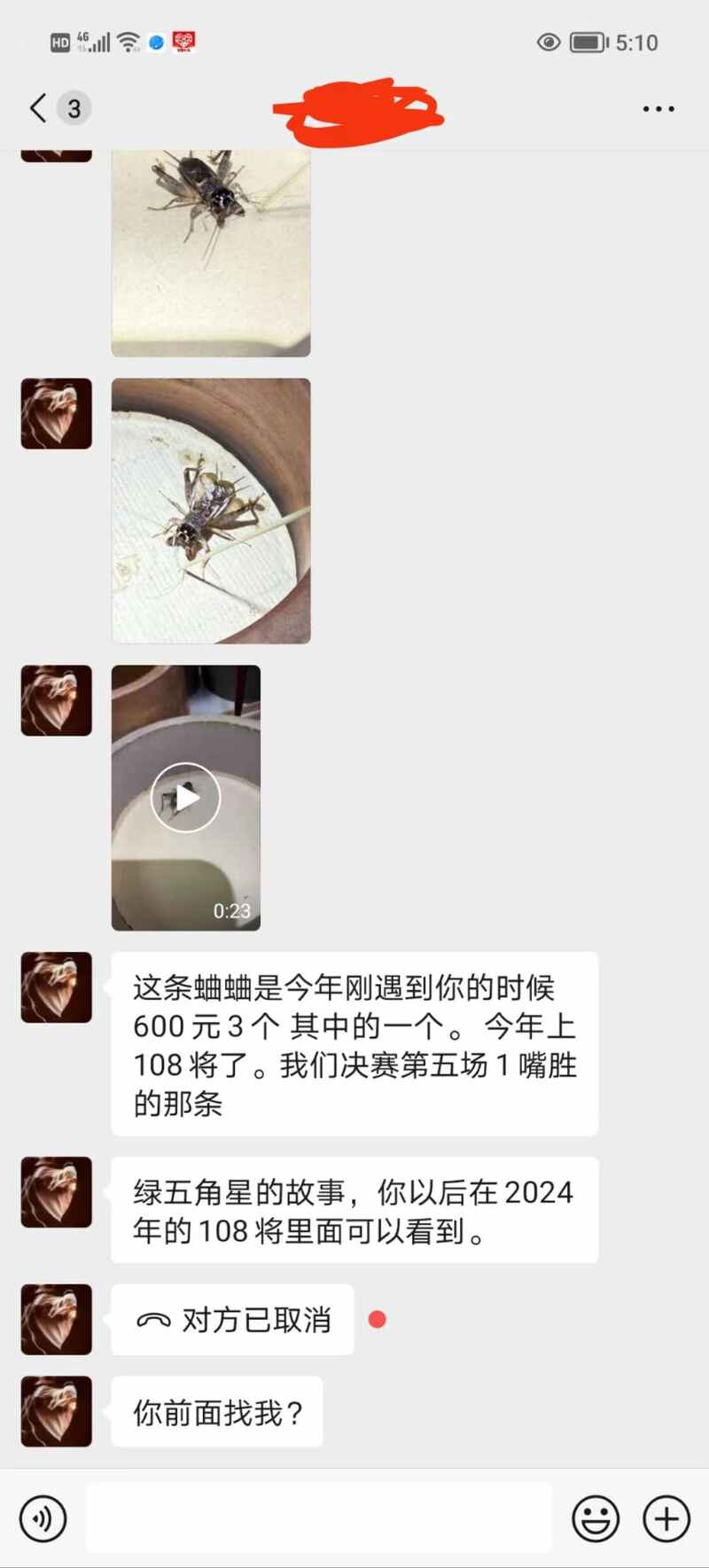Open the emoji sticker panel
The image size is (709, 1568).
click(x=595, y=1519)
